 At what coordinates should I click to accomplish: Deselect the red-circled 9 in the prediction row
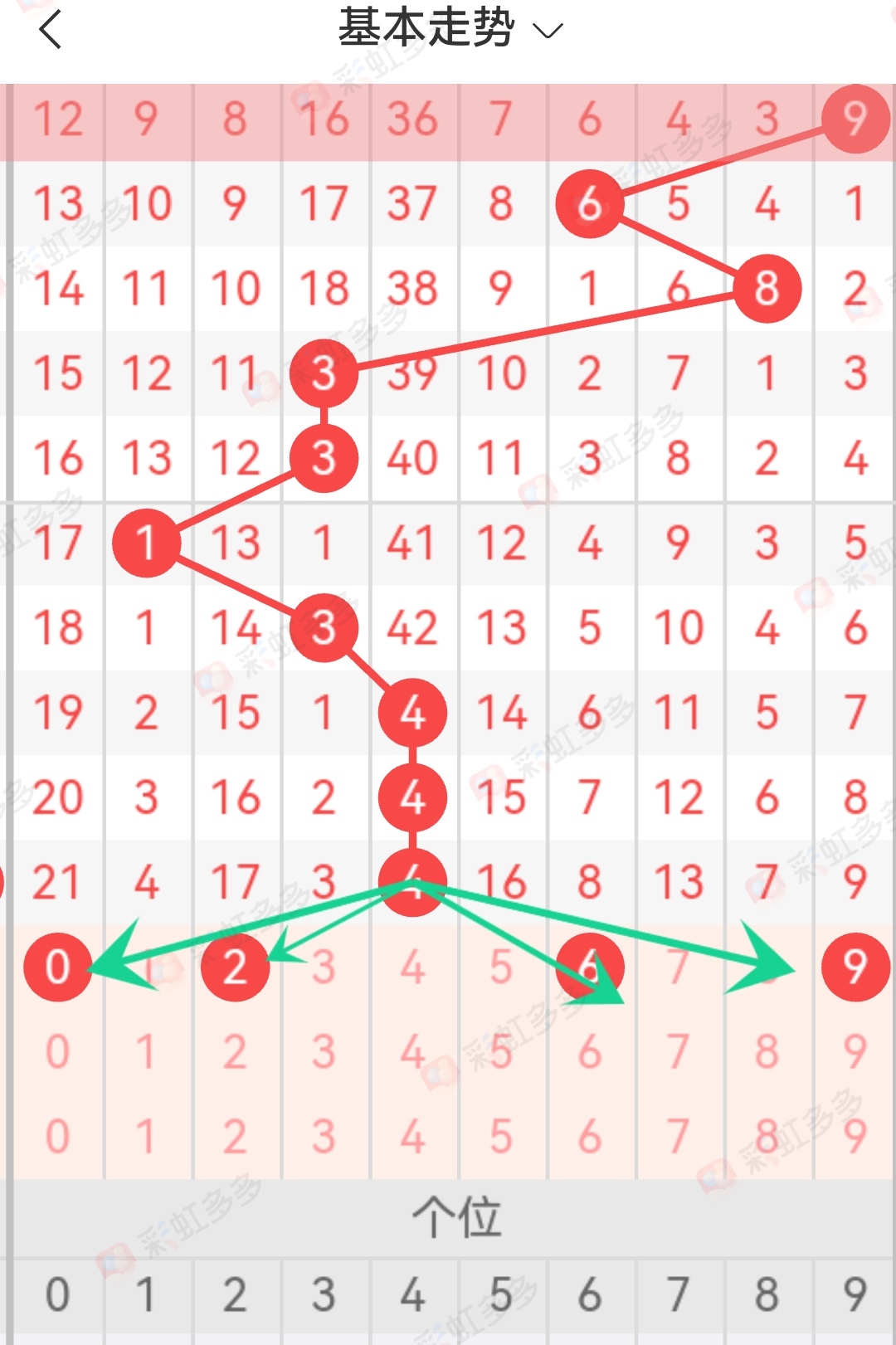tap(855, 967)
